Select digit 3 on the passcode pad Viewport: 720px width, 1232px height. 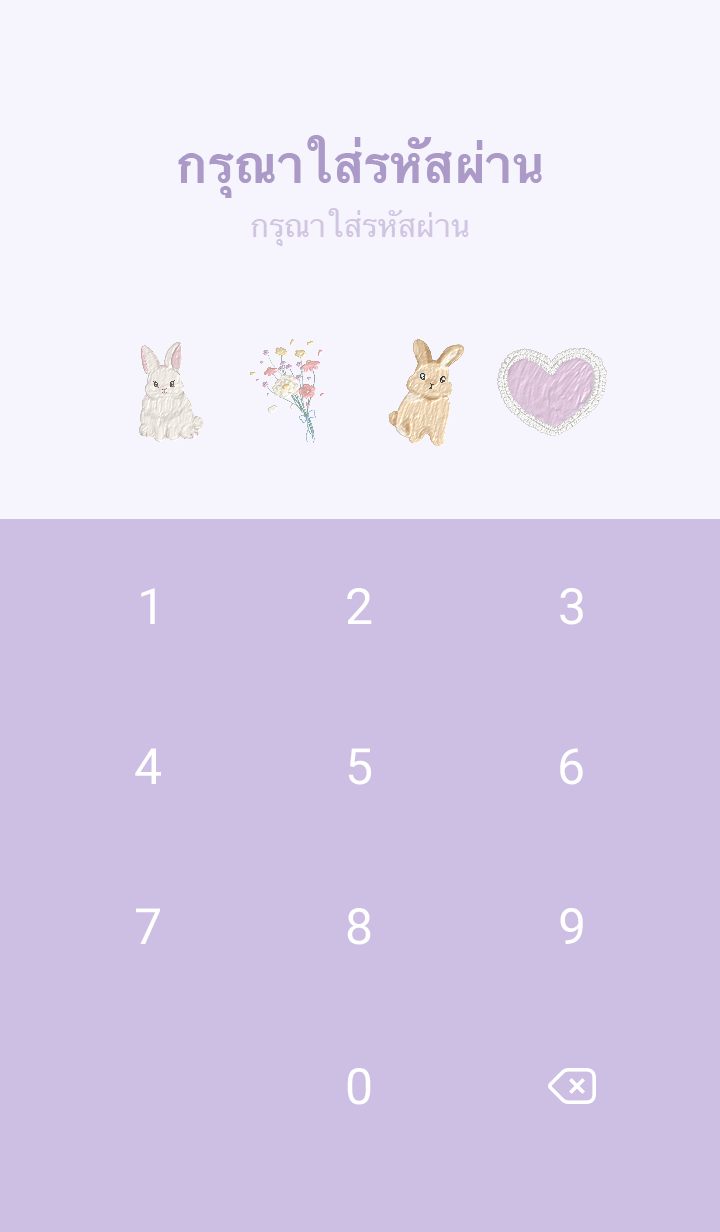pyautogui.click(x=571, y=607)
